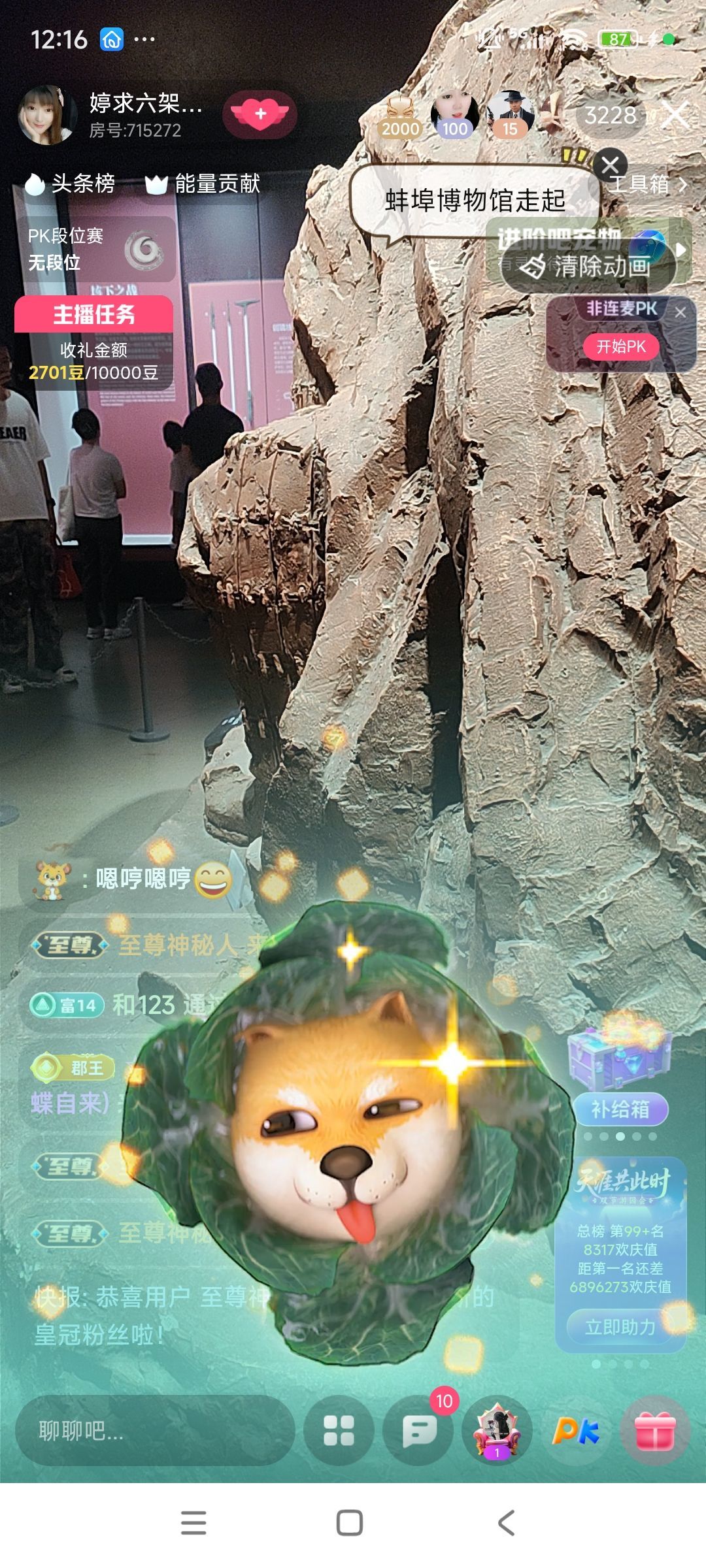
Task: Open the 头条榜 ranking
Action: (x=71, y=184)
